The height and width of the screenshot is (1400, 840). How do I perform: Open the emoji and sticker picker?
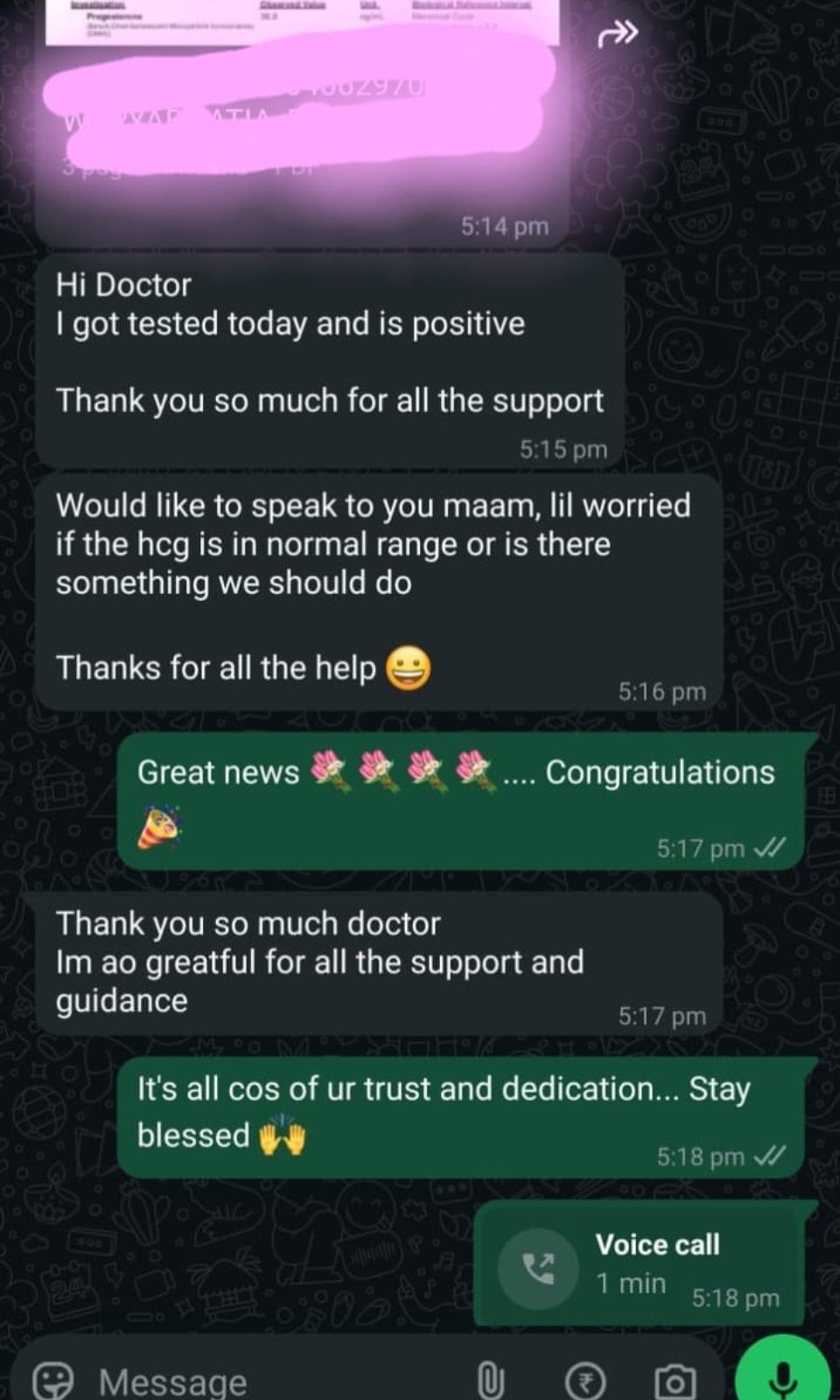[52, 1382]
